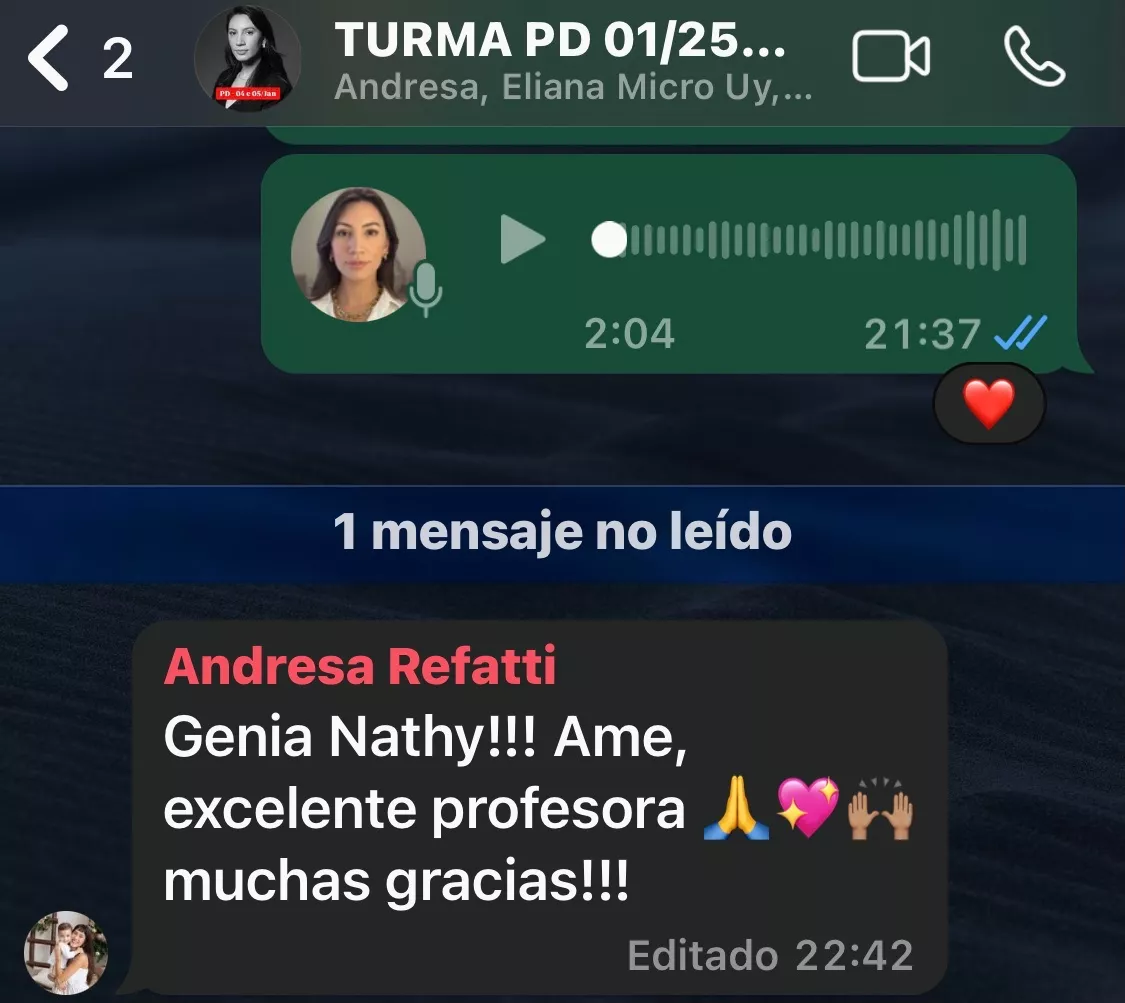Open the group profile photo
This screenshot has width=1125, height=1003.
click(x=247, y=58)
